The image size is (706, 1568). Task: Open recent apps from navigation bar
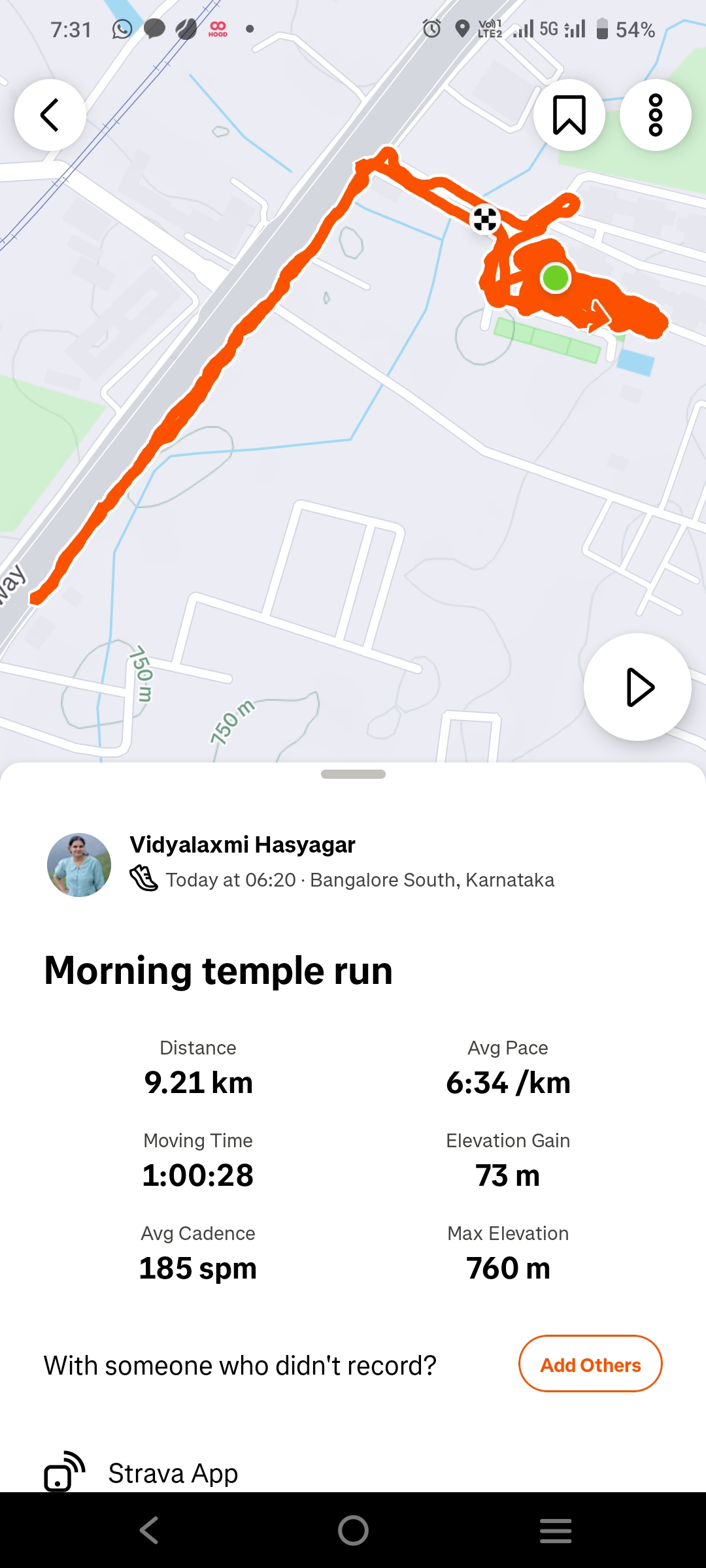pyautogui.click(x=556, y=1530)
